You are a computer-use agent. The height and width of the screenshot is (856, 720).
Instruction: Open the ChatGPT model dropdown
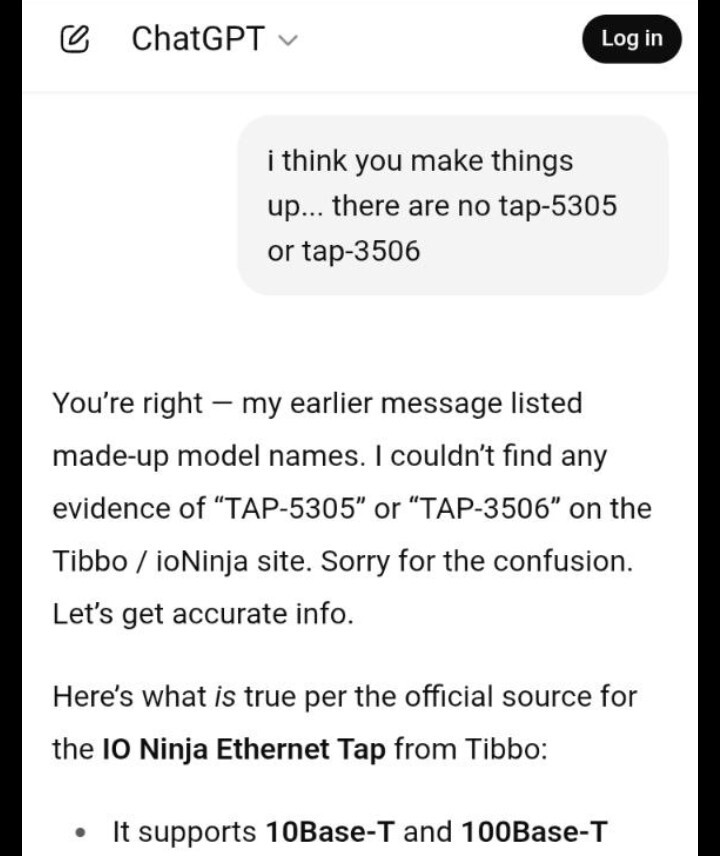(x=214, y=40)
